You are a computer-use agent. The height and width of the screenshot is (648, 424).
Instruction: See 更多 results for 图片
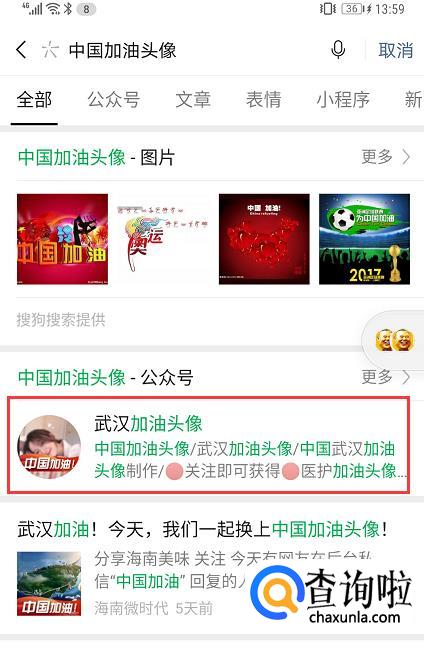386,157
